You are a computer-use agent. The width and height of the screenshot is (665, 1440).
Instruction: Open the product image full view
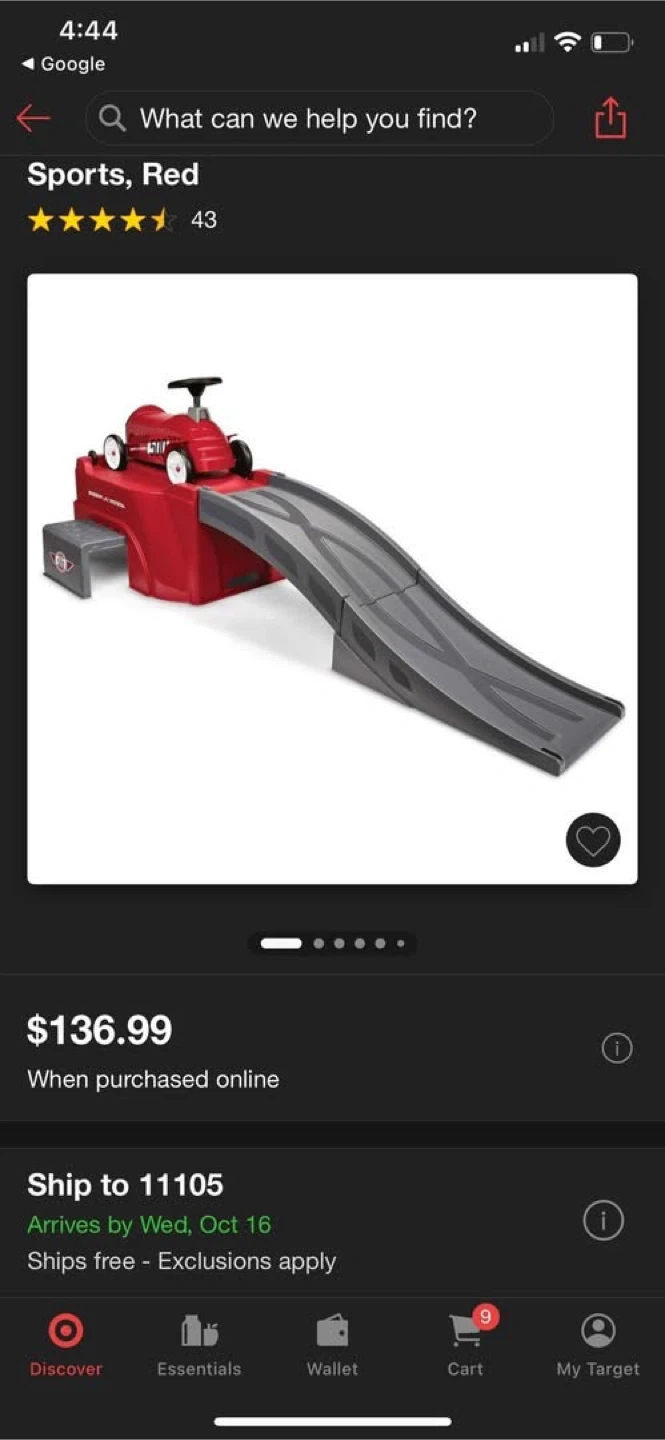click(332, 560)
